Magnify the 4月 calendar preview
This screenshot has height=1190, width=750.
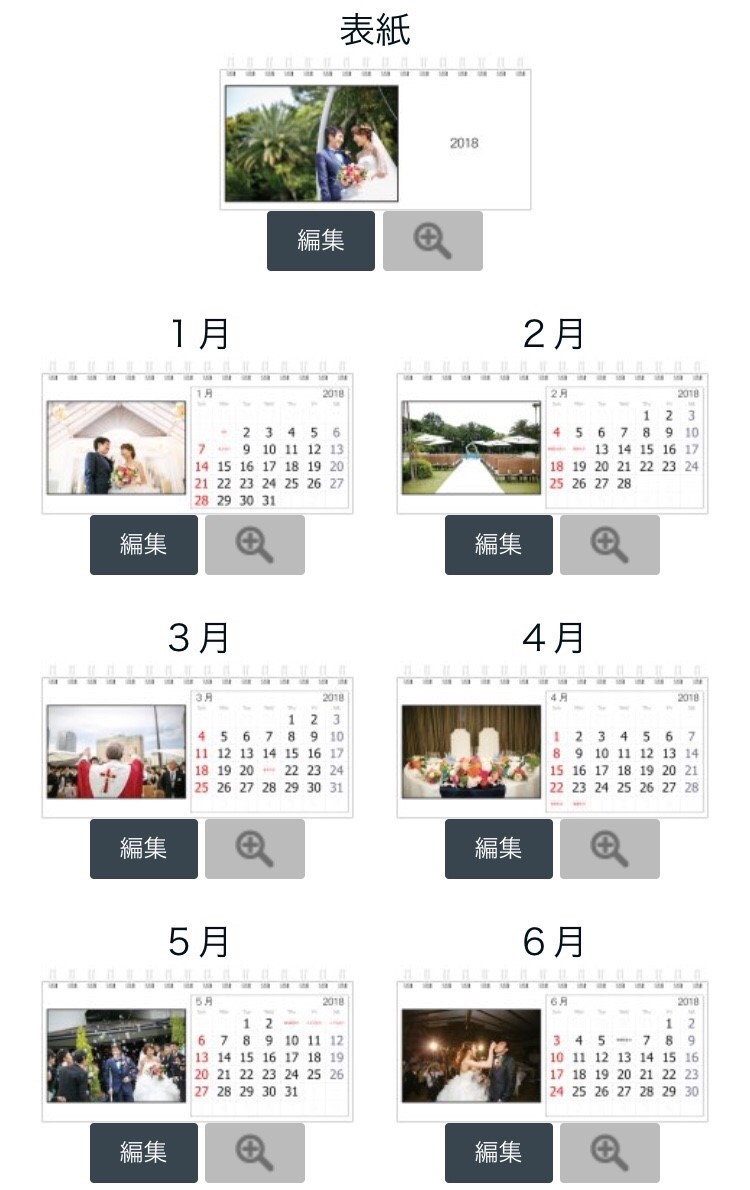(610, 849)
